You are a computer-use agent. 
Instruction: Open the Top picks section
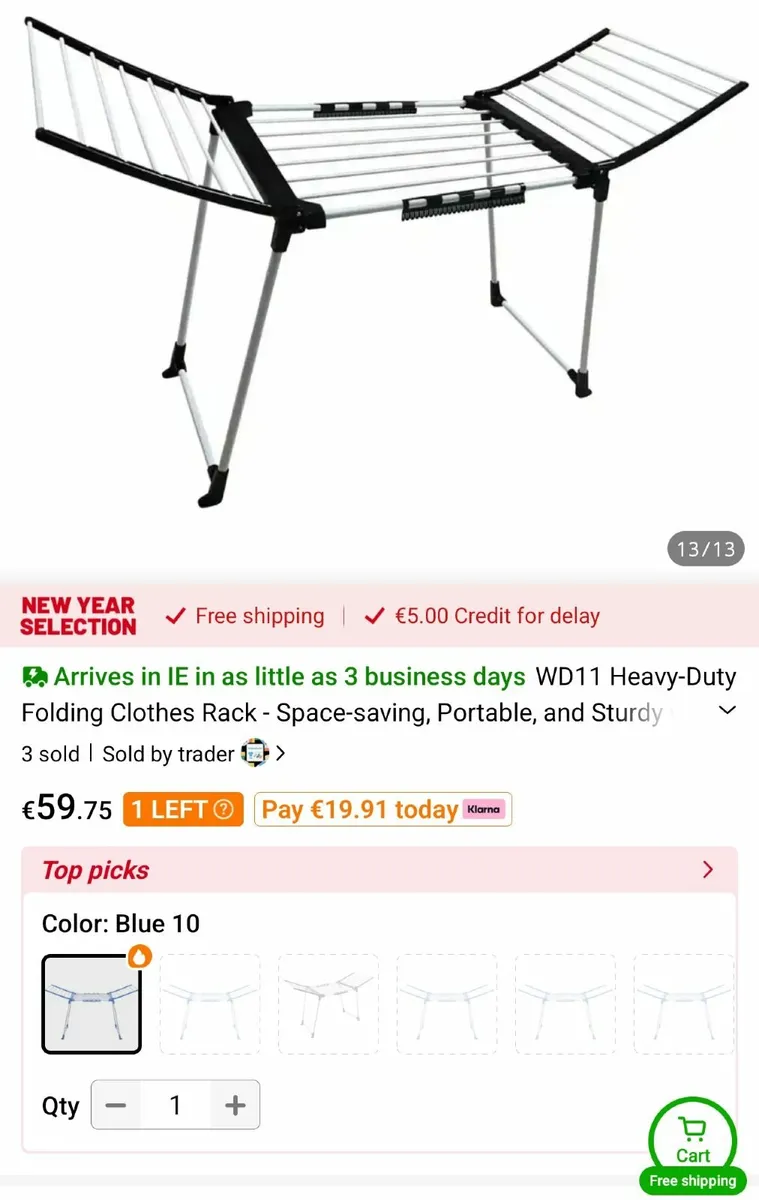point(379,870)
